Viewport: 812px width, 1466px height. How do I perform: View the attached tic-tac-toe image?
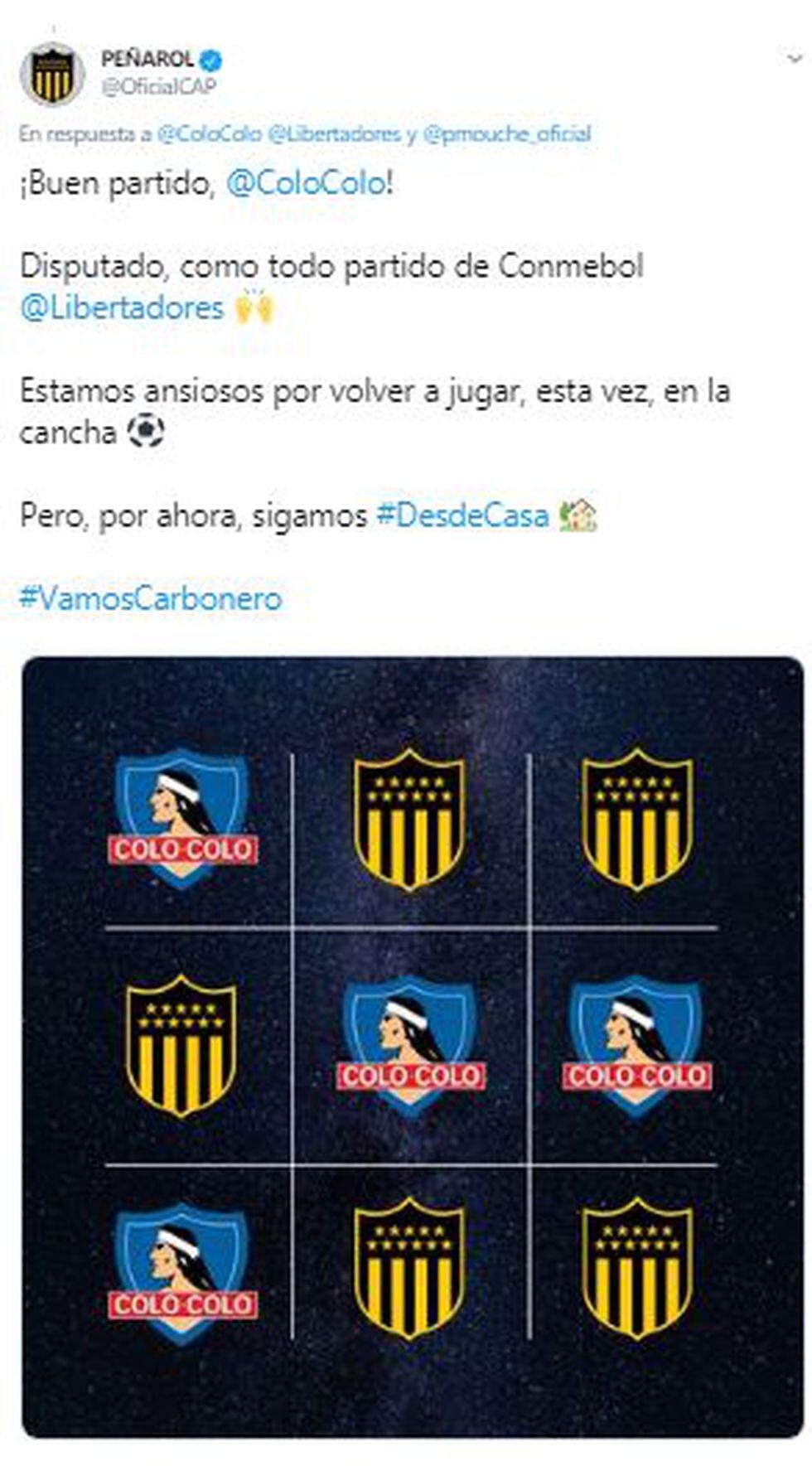(x=412, y=1046)
